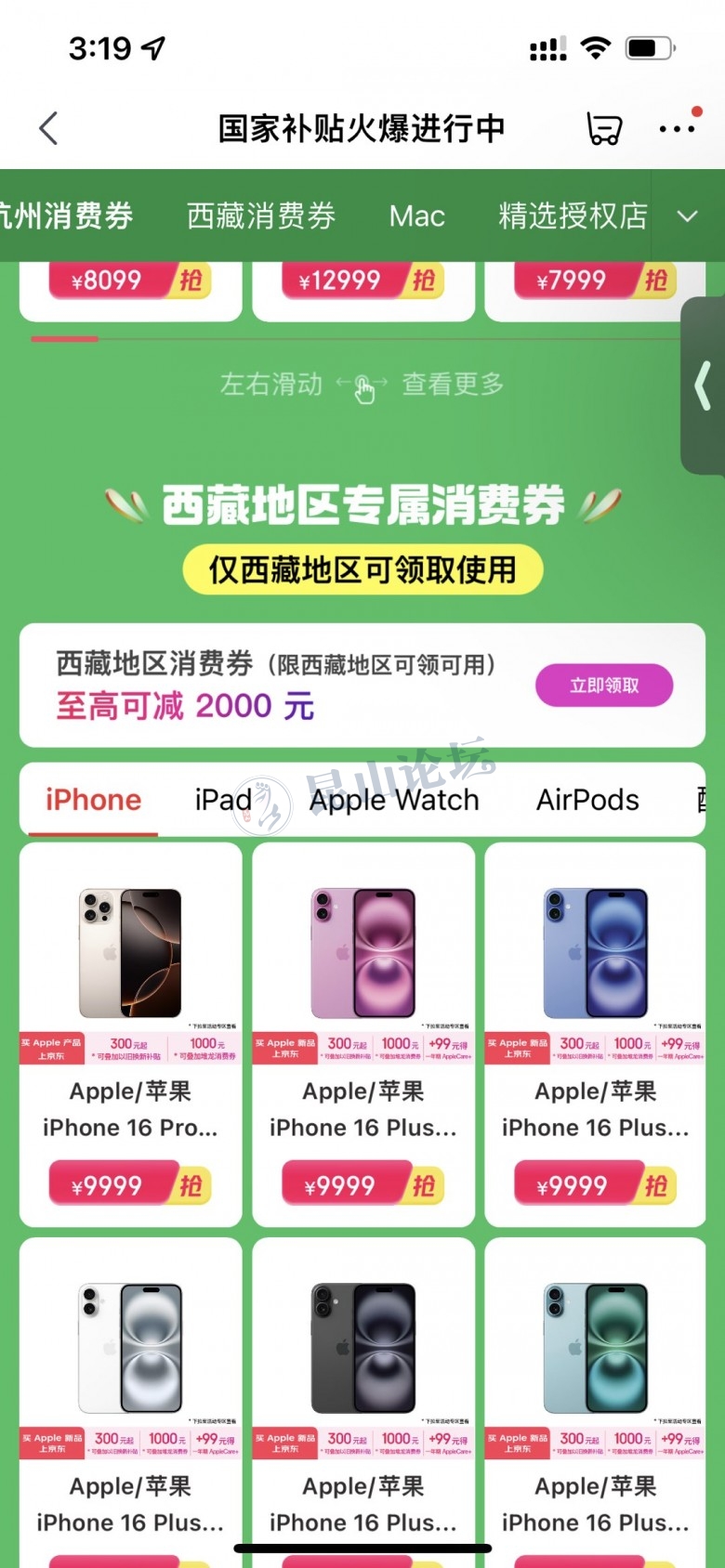This screenshot has width=725, height=1568.
Task: Show AirPods products
Action: click(587, 800)
